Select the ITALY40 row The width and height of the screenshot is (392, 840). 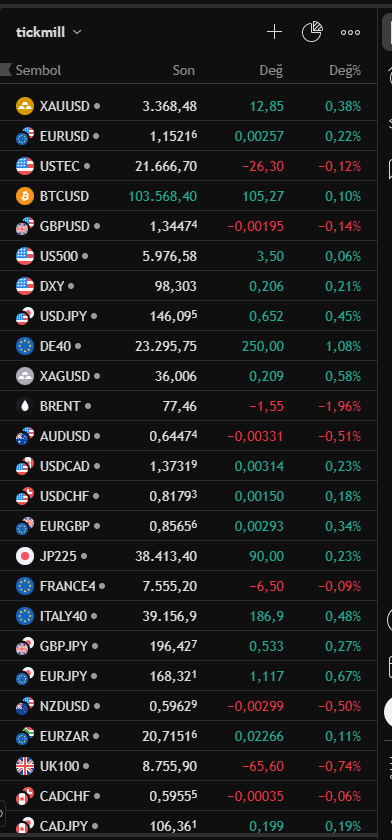pos(189,616)
